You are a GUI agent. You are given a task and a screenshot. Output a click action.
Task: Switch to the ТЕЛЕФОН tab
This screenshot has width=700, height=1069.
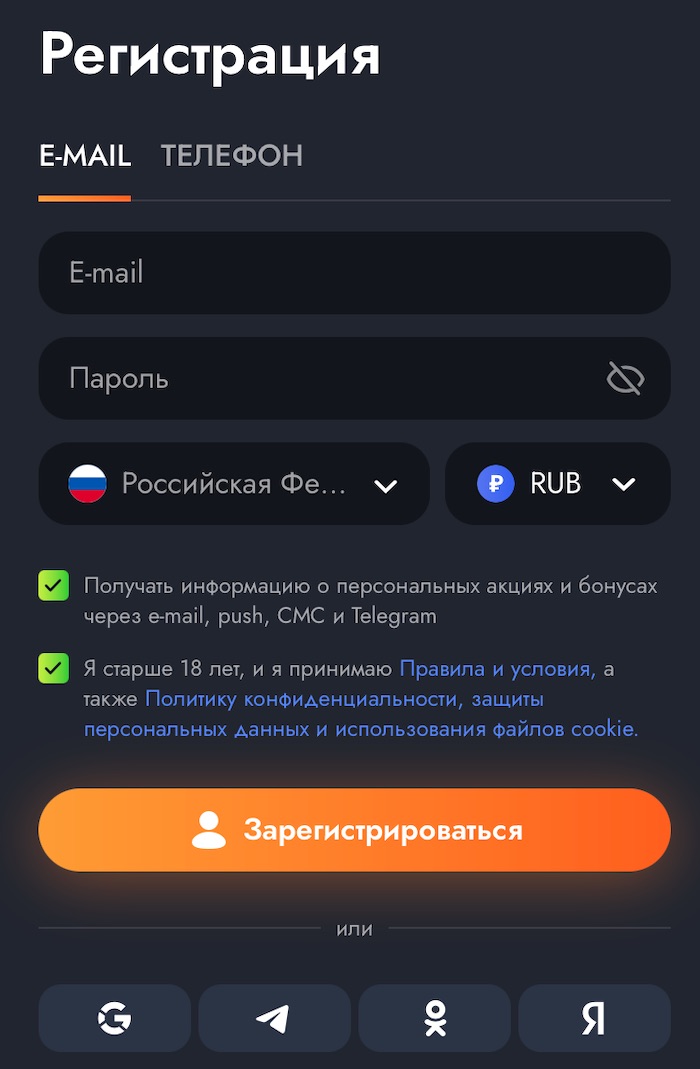coord(231,156)
